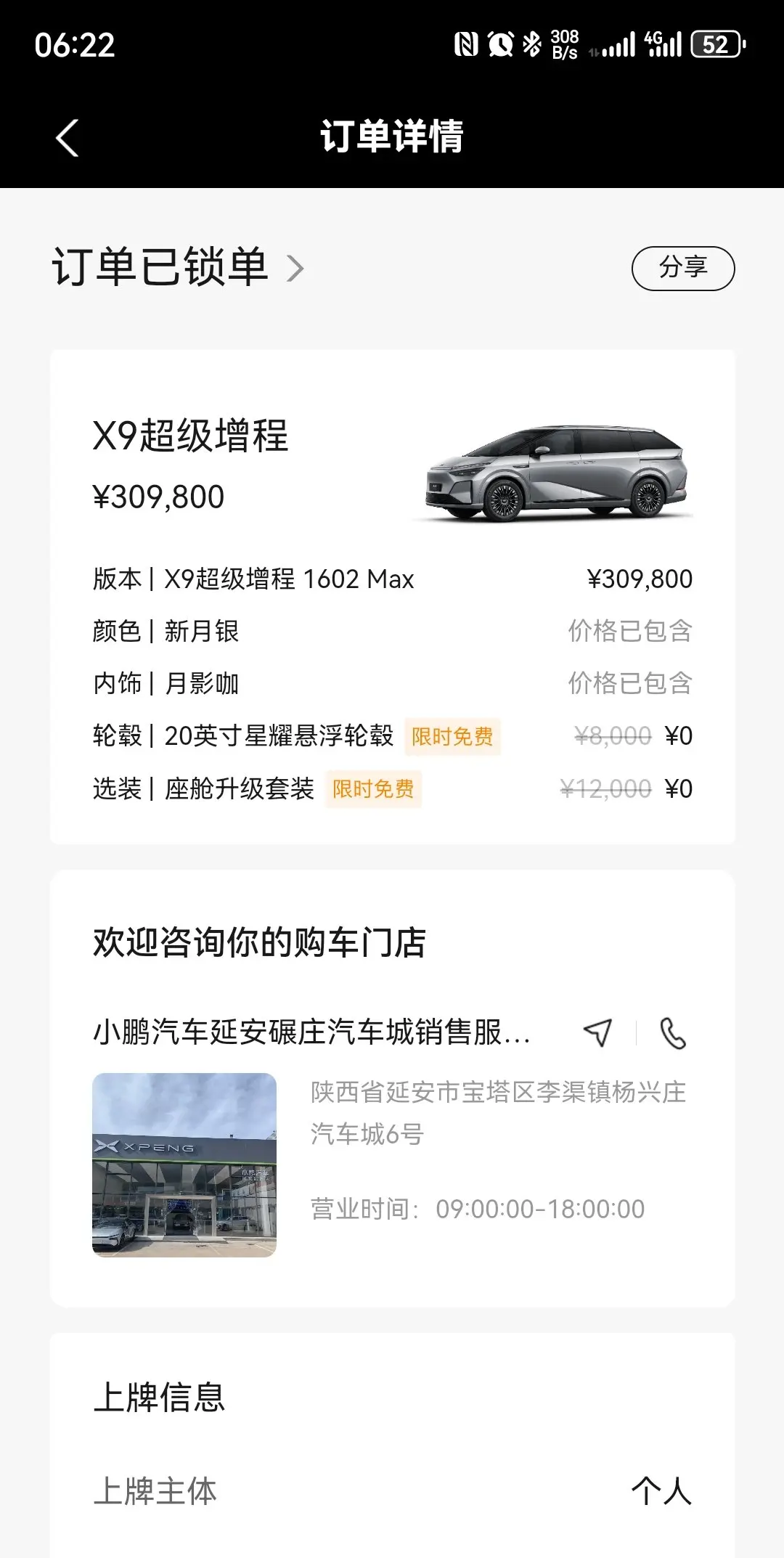Screen dimensions: 784x1558
Task: Open navigation to the Xpeng store
Action: 597,1032
